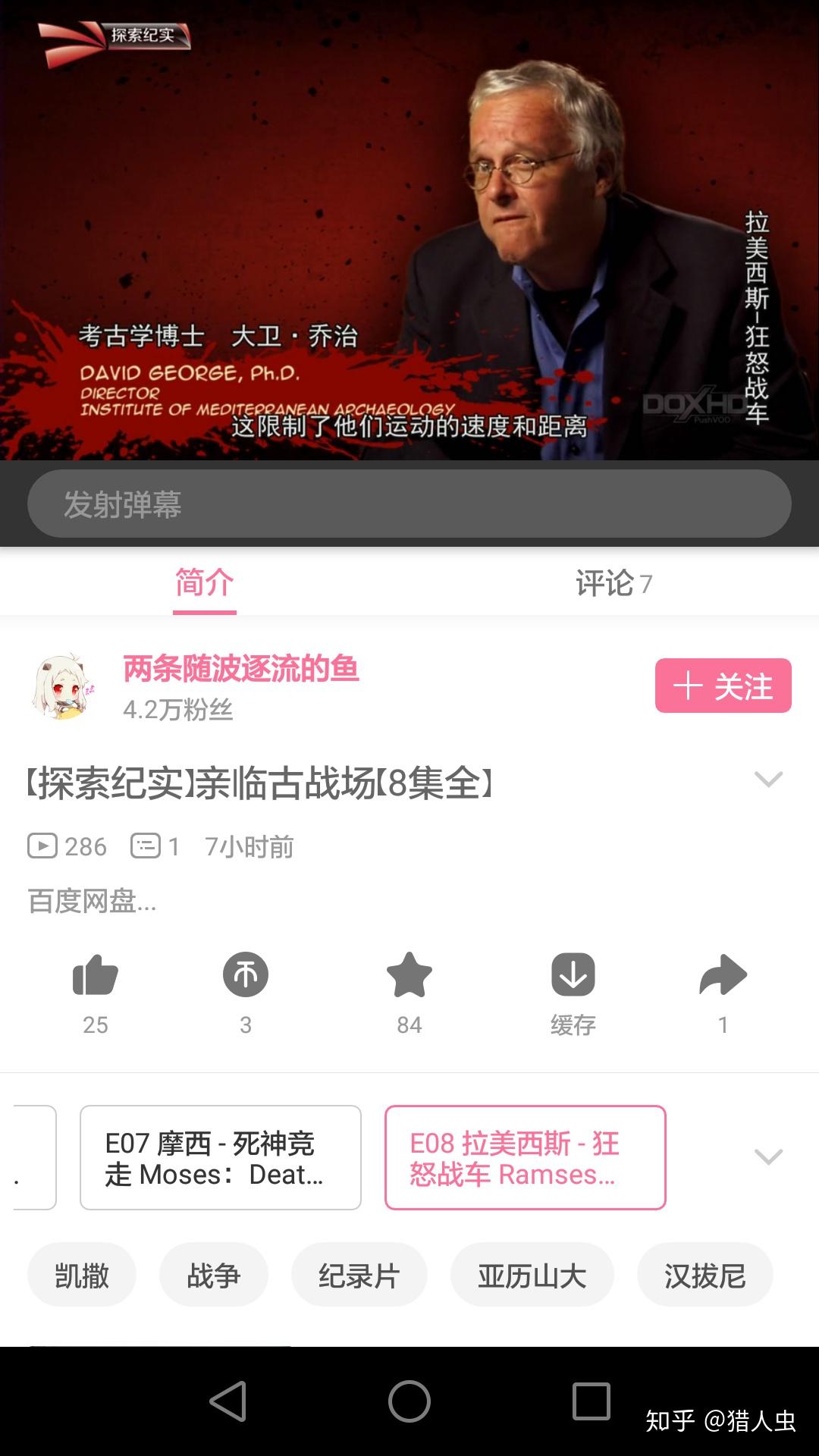Switch to the 评论 tab
This screenshot has width=819, height=1456.
click(x=613, y=583)
